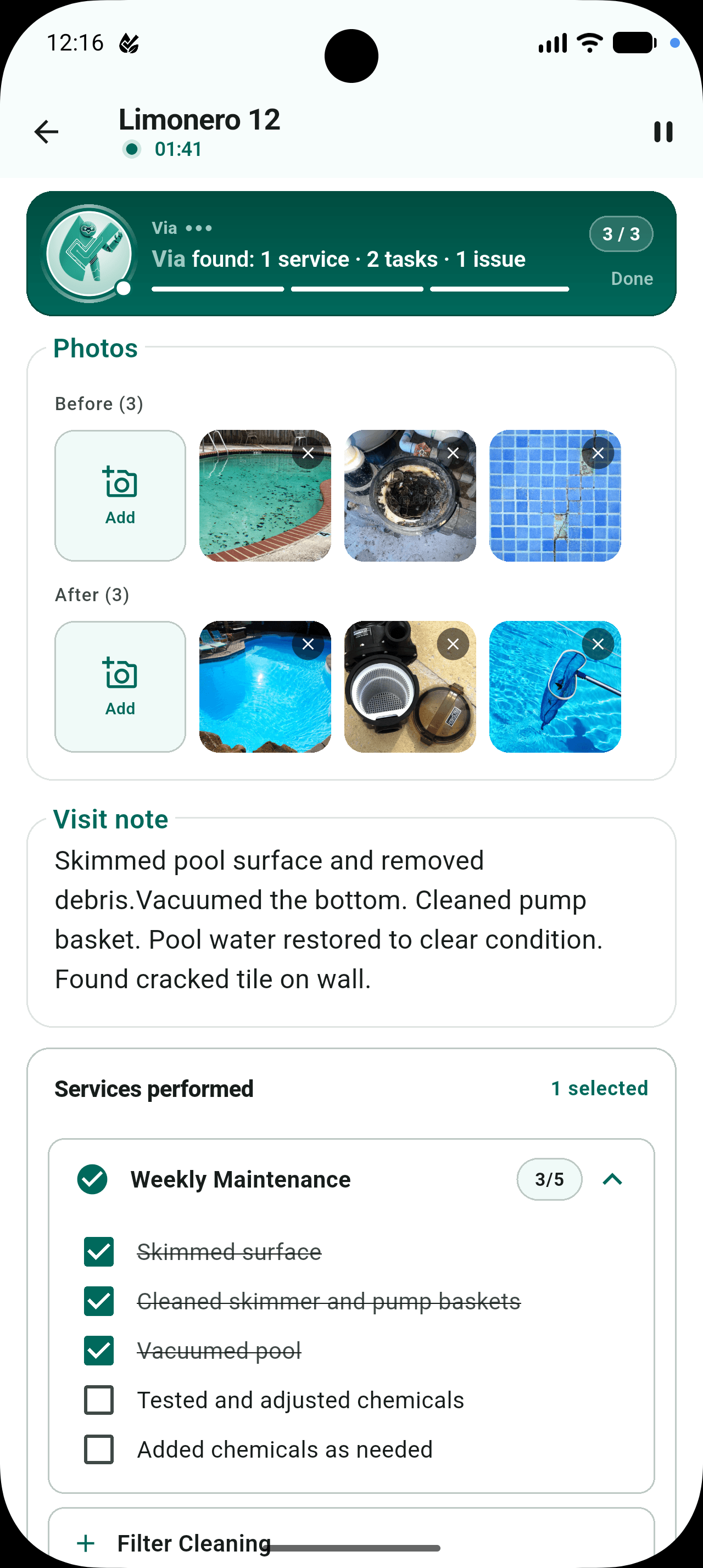
Task: Add an After photo
Action: click(120, 687)
